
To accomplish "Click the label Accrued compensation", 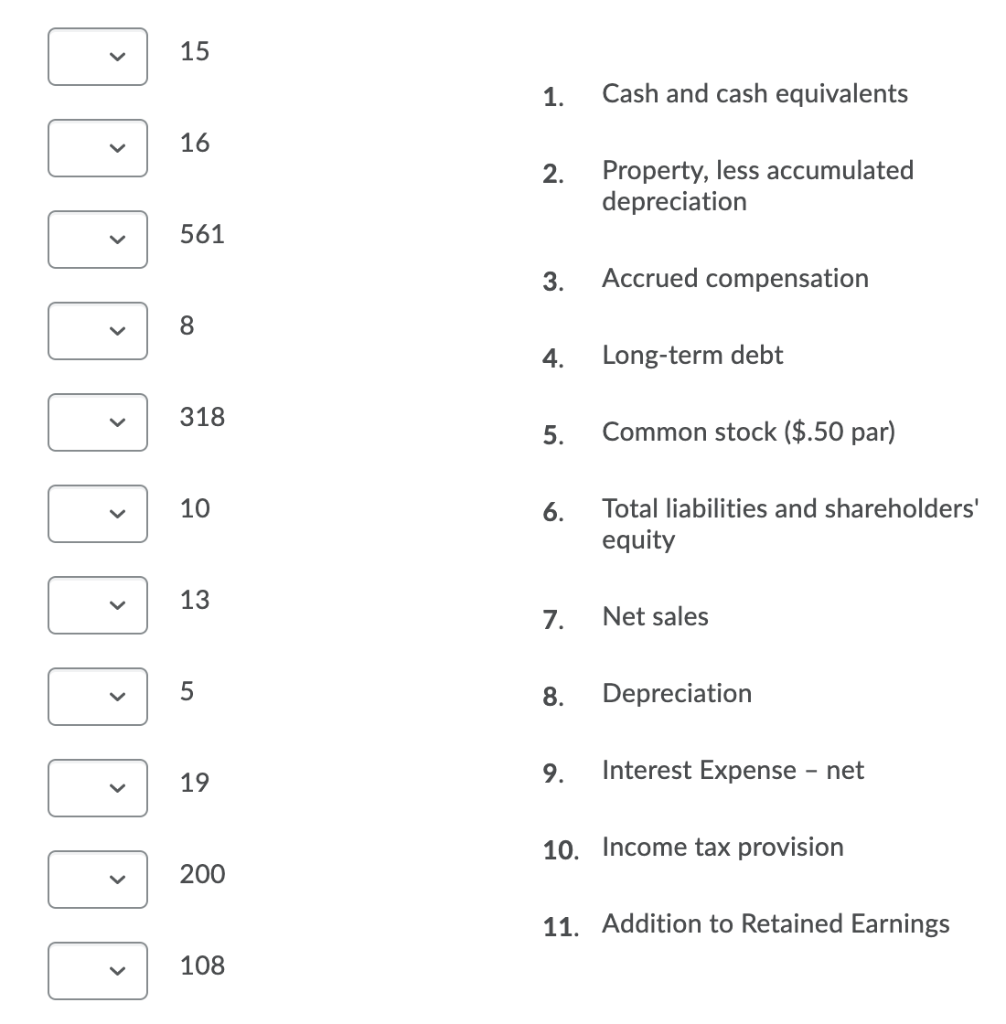I will [x=735, y=278].
